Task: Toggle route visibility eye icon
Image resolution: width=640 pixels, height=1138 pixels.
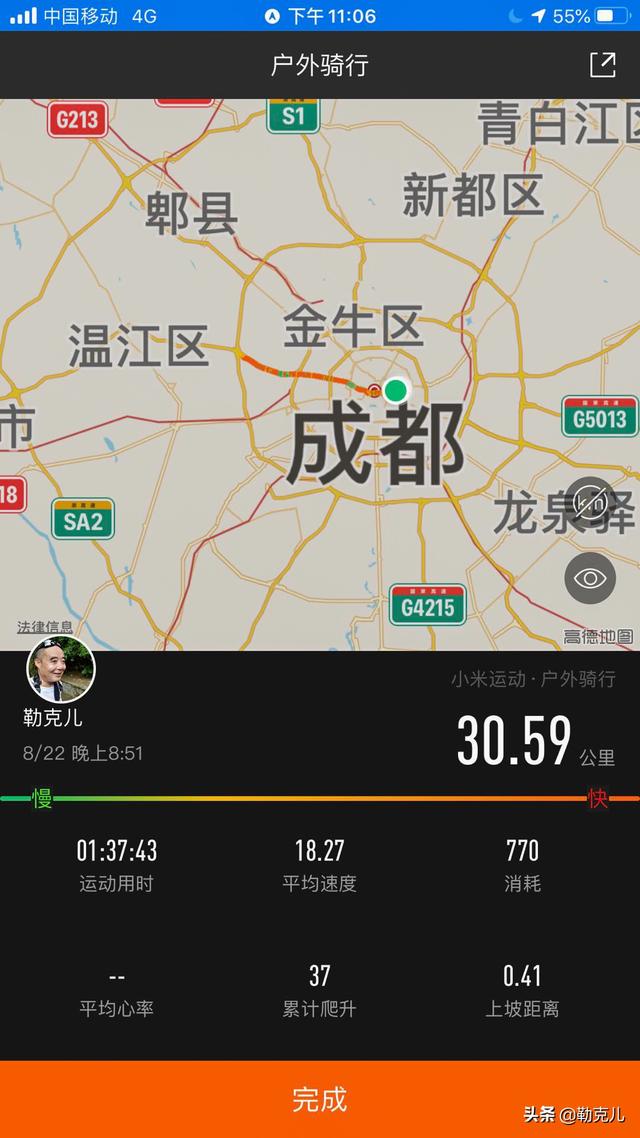Action: click(590, 578)
